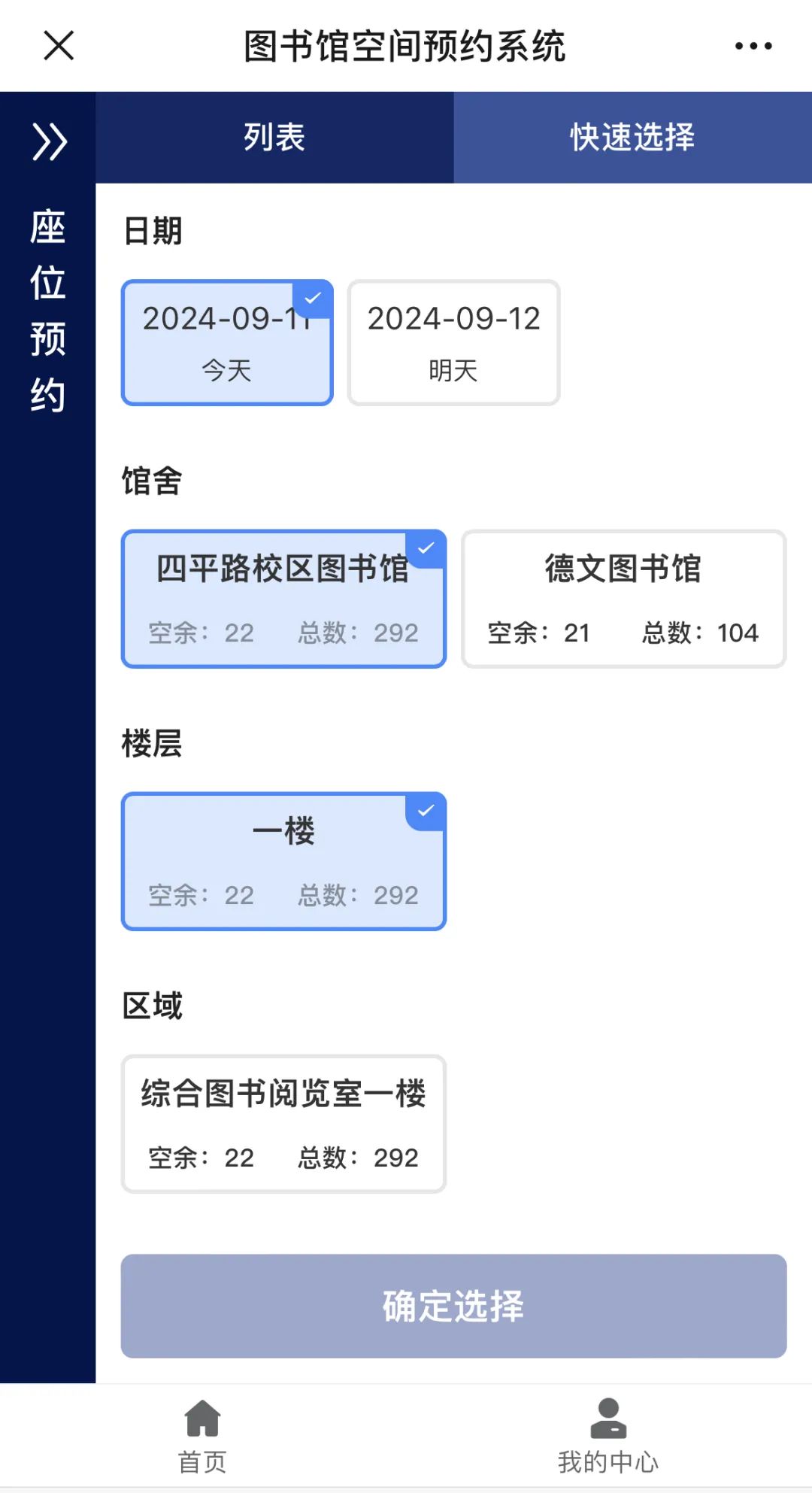
Task: Expand the side panel with double arrows
Action: tap(49, 141)
